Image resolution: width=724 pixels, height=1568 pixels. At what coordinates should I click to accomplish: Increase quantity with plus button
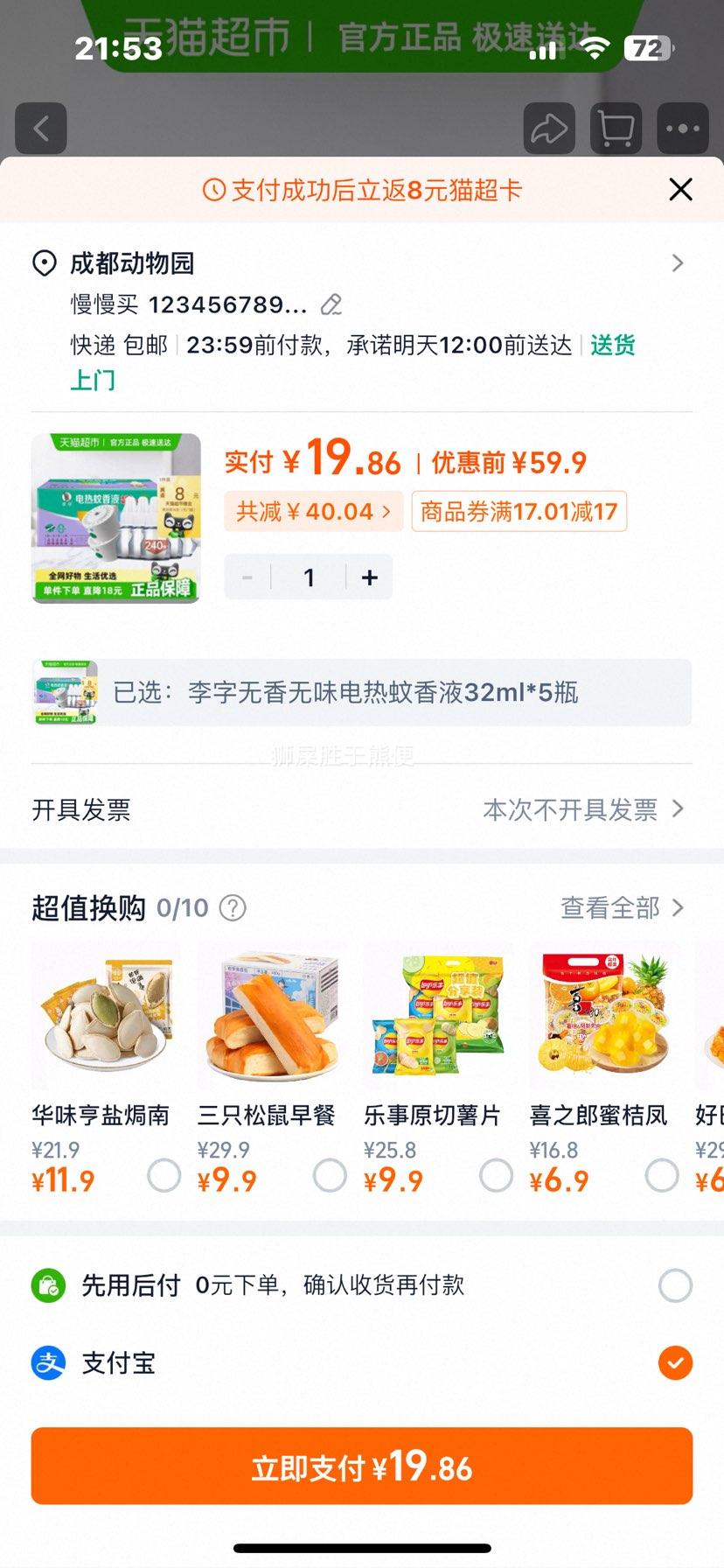[369, 577]
